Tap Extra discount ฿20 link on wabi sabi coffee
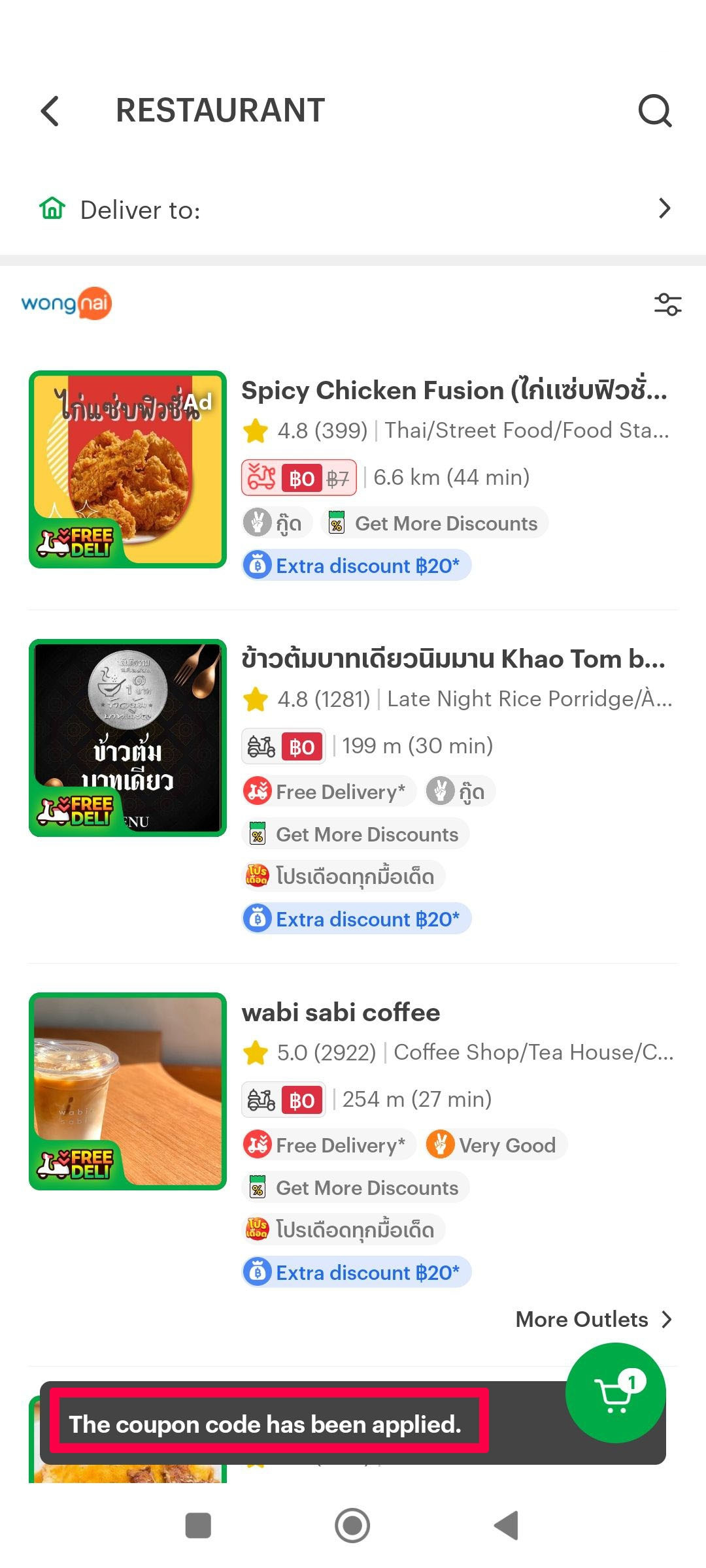 coord(356,1271)
